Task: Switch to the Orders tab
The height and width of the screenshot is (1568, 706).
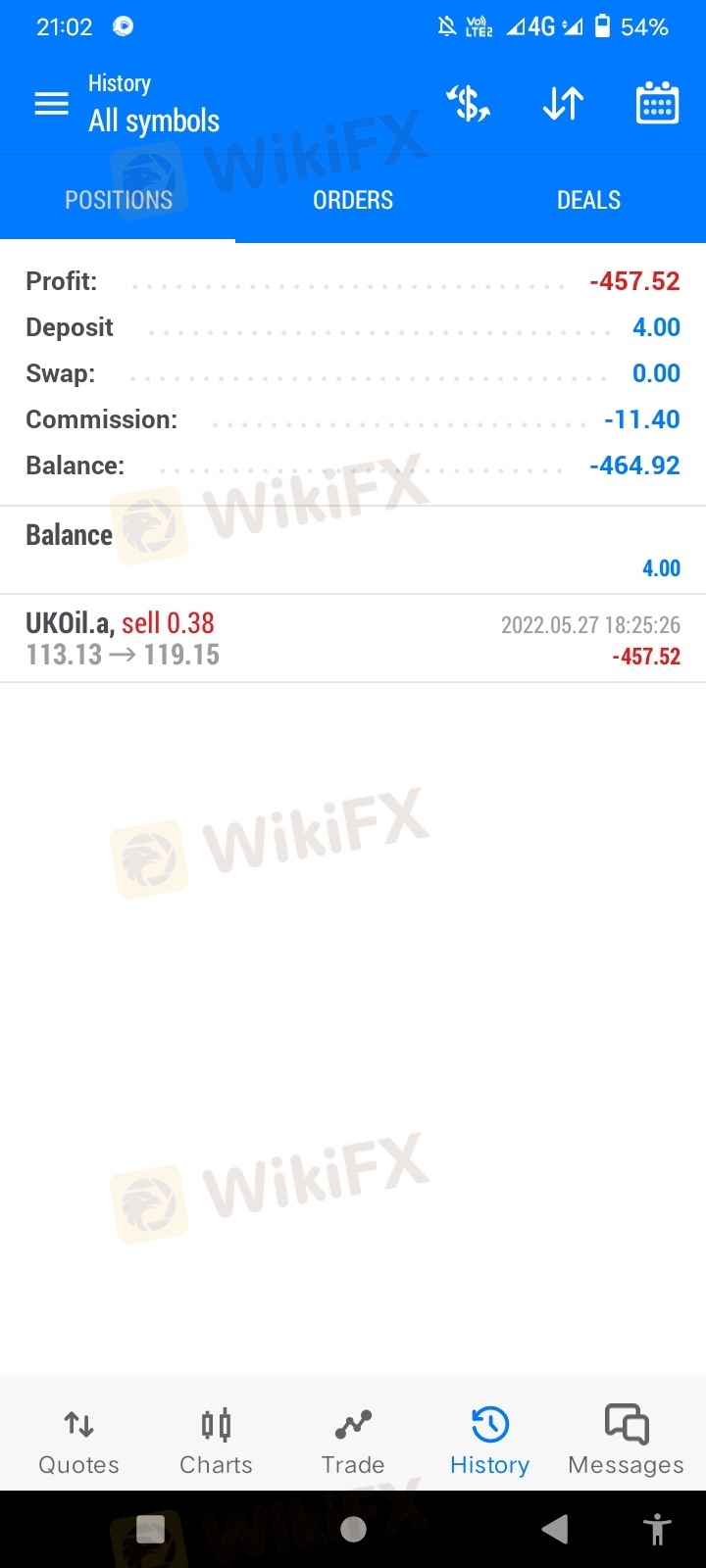Action: tap(353, 200)
